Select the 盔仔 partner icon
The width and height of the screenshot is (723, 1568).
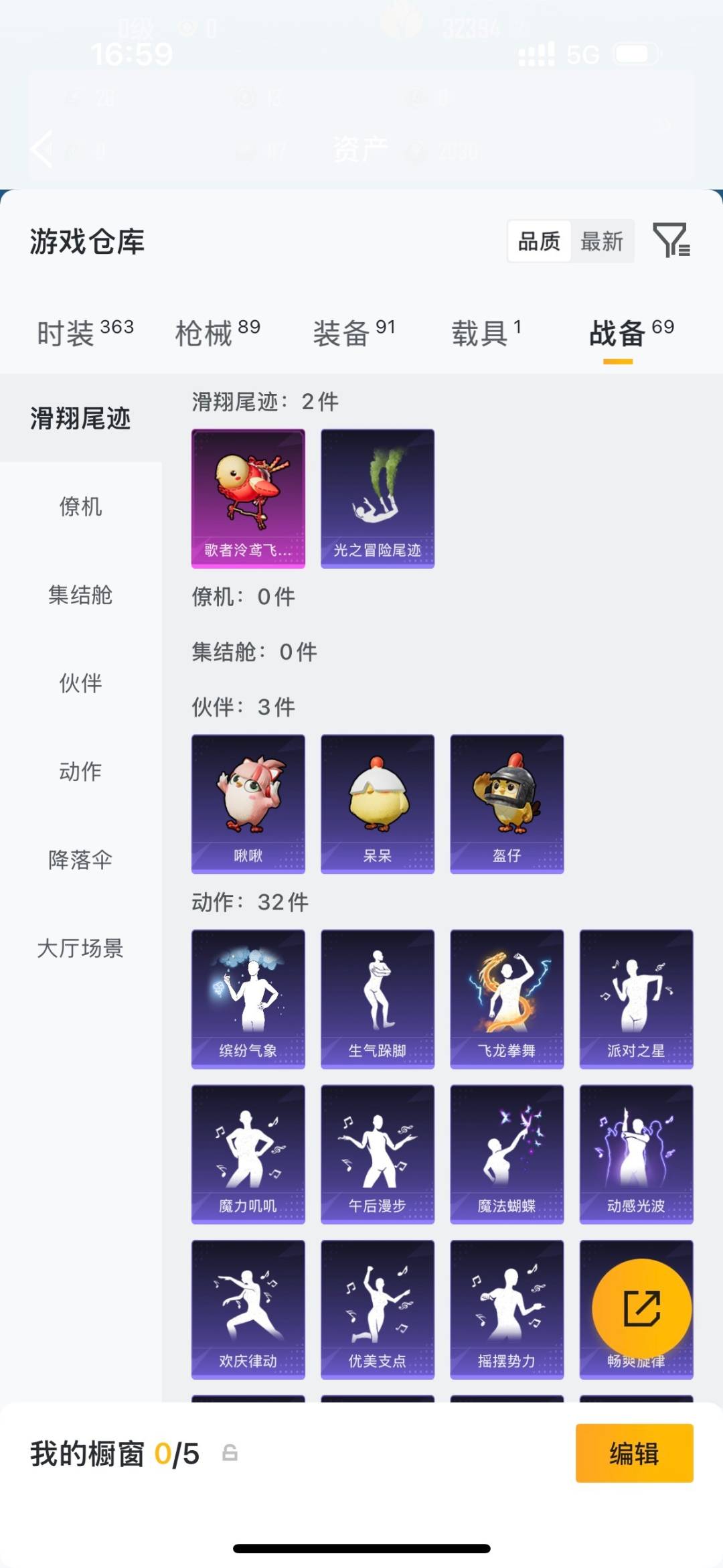[507, 802]
